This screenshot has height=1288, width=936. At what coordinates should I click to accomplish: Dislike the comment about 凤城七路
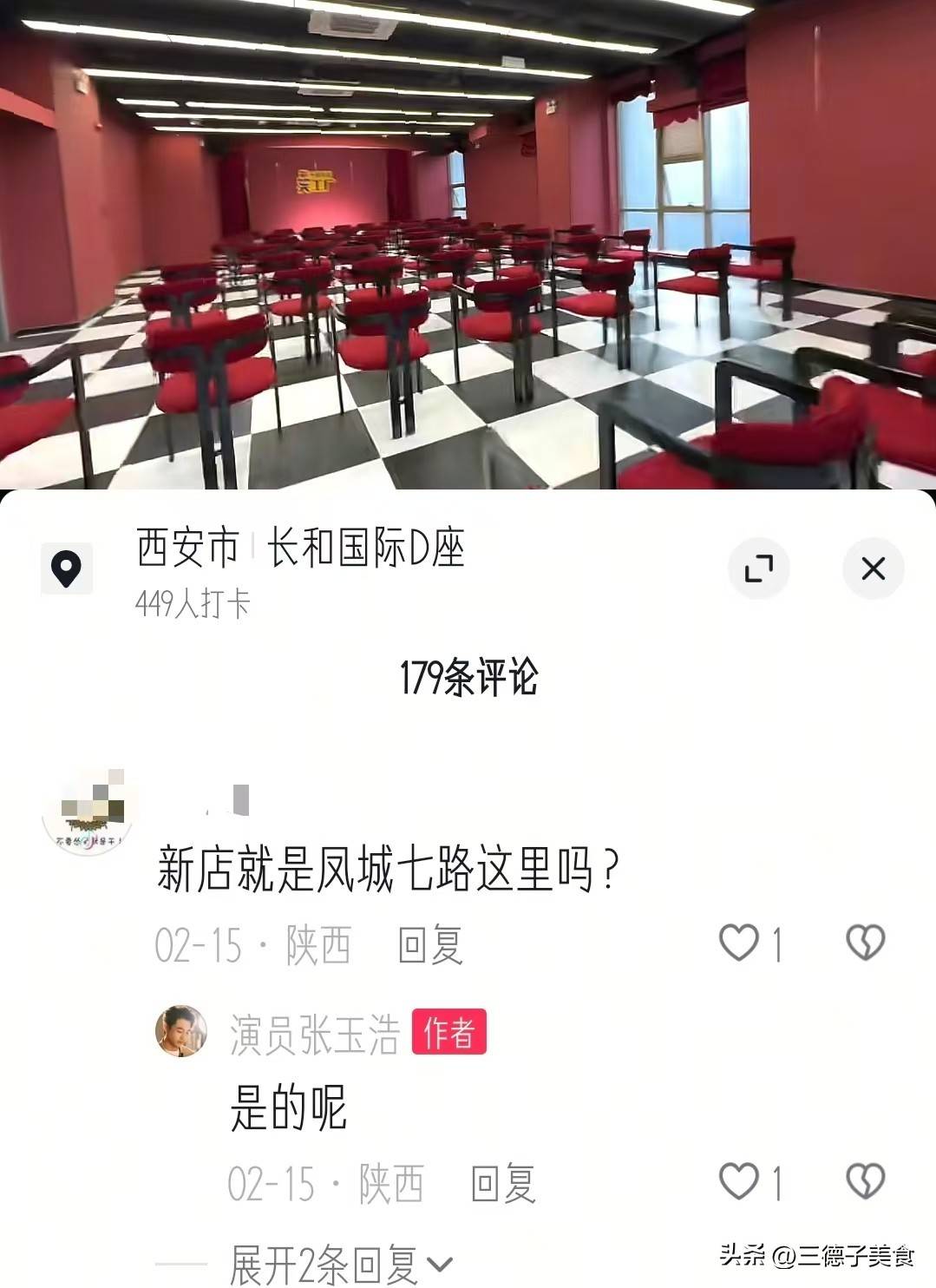click(865, 943)
